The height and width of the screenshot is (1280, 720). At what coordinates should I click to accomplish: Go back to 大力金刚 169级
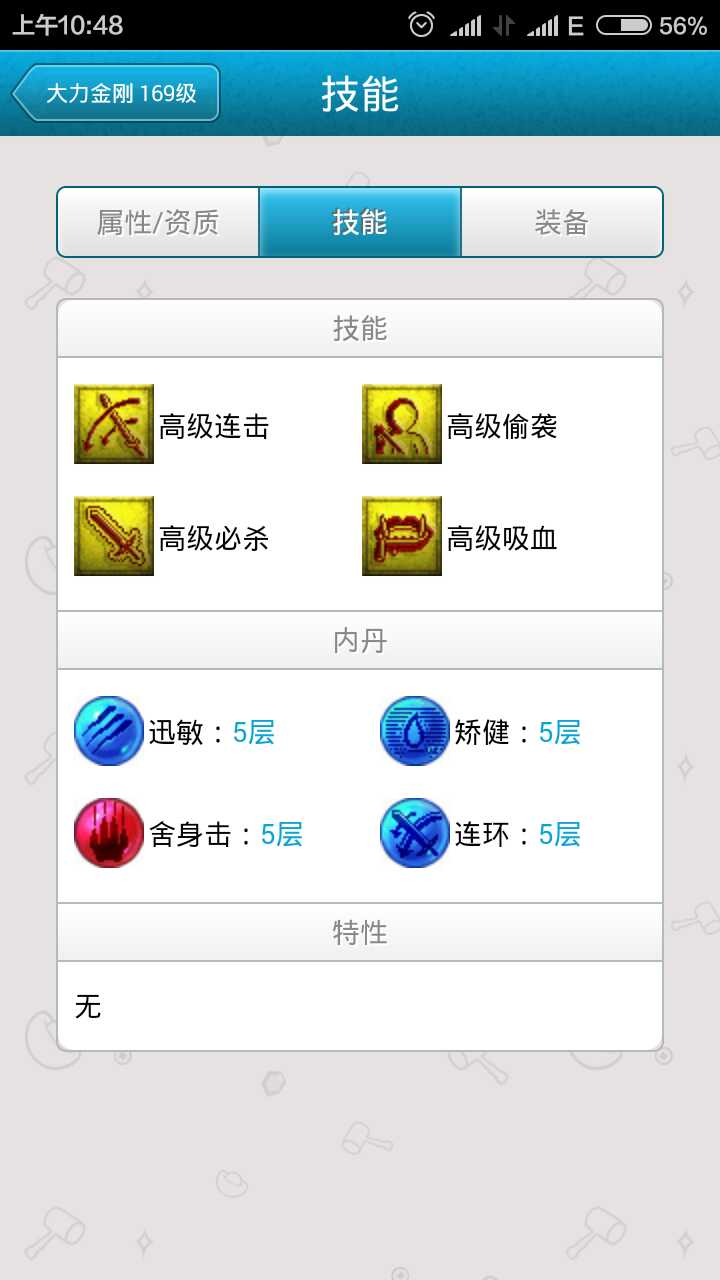click(x=117, y=94)
